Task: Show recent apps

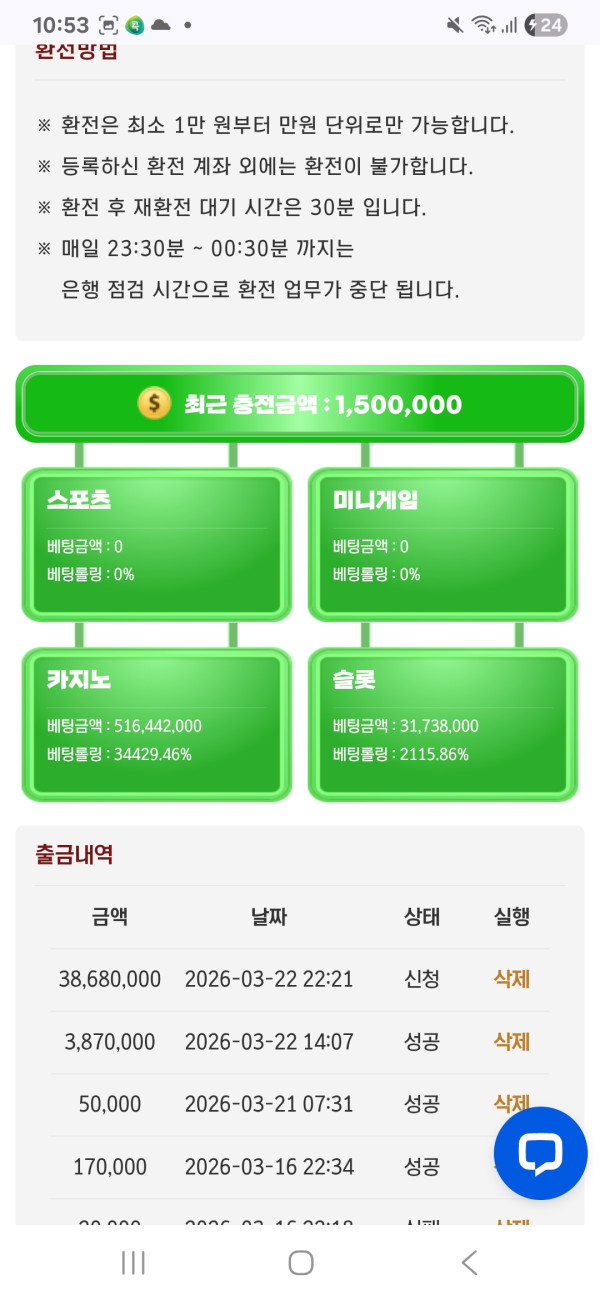Action: 133,1262
